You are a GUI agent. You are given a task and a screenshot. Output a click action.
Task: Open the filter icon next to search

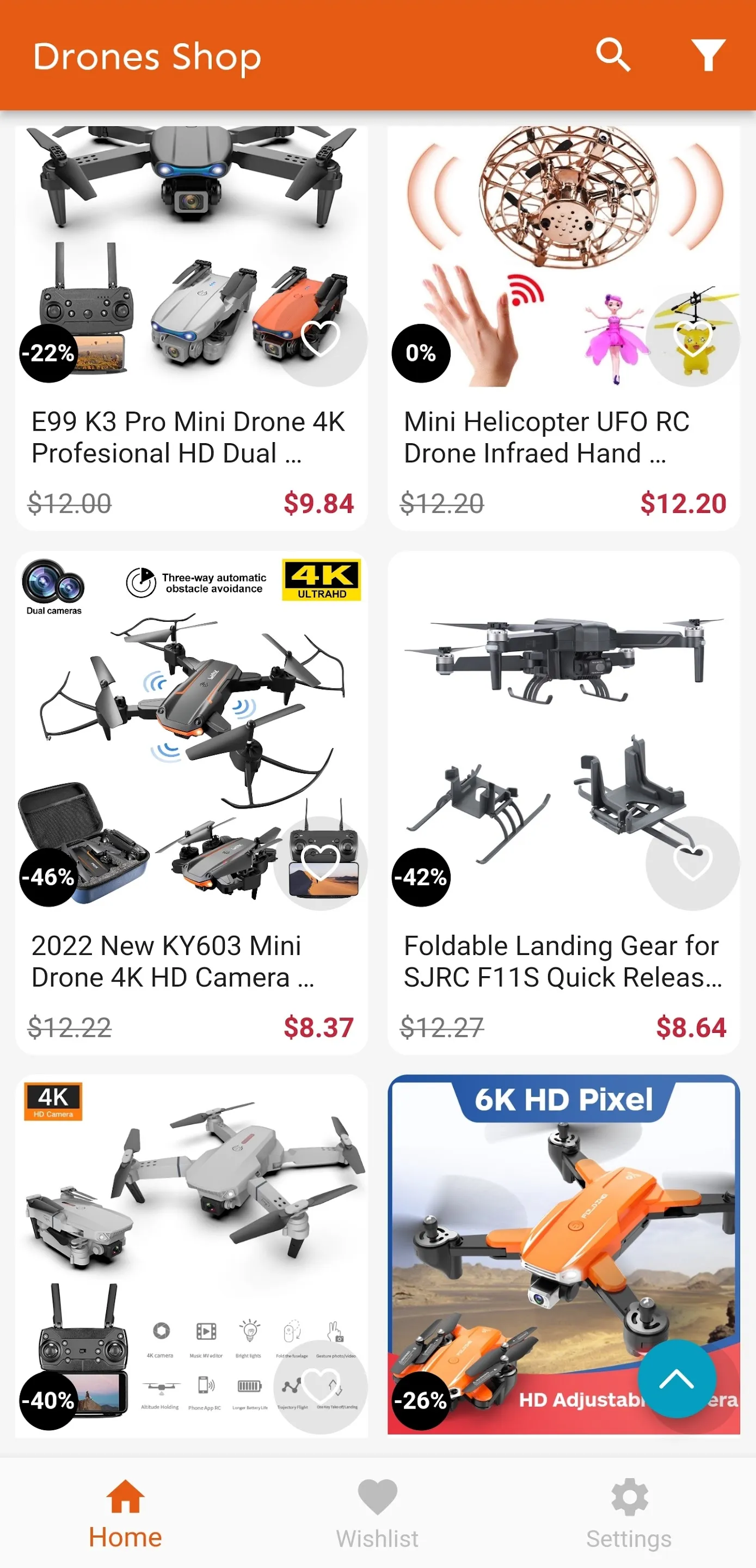tap(708, 56)
